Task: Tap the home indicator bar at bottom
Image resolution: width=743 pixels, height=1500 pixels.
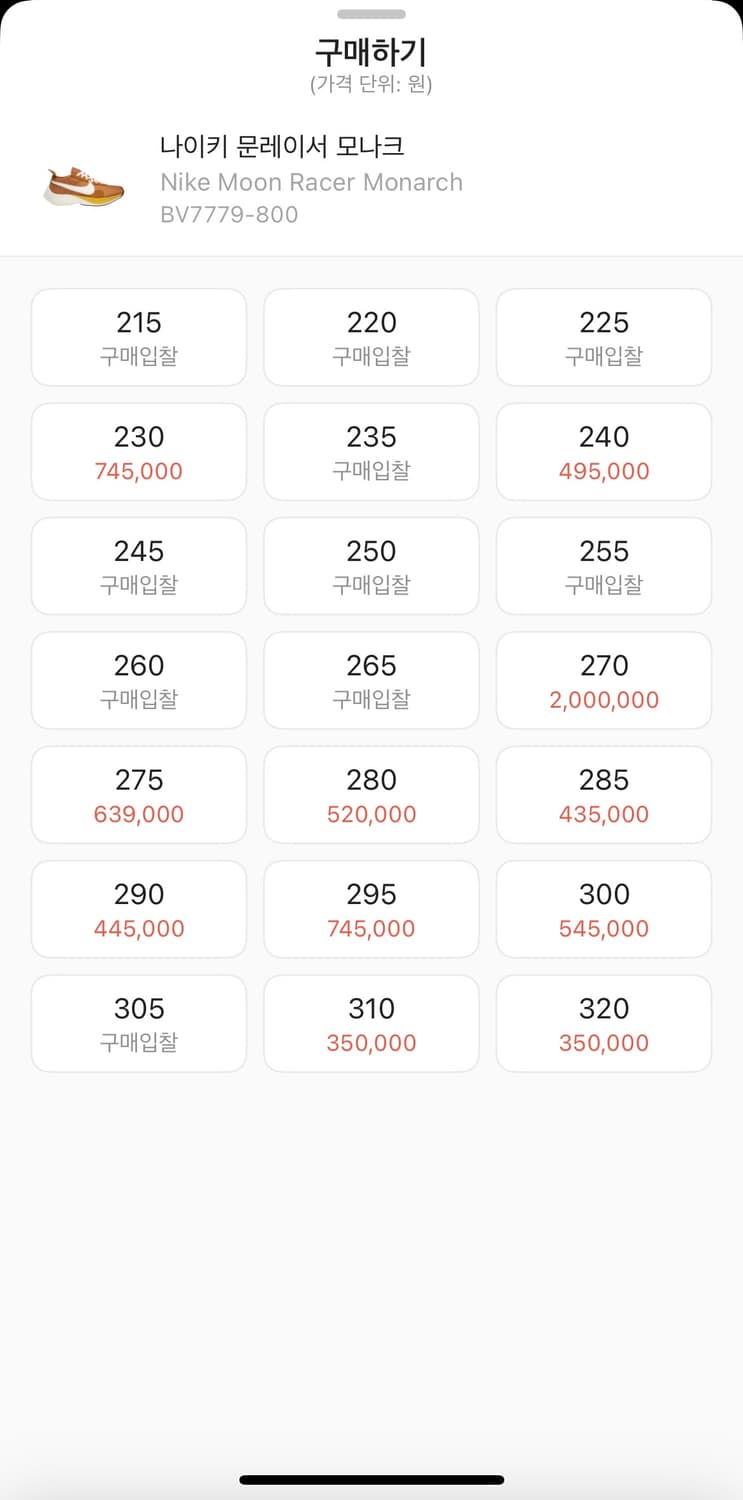Action: (x=371, y=1478)
